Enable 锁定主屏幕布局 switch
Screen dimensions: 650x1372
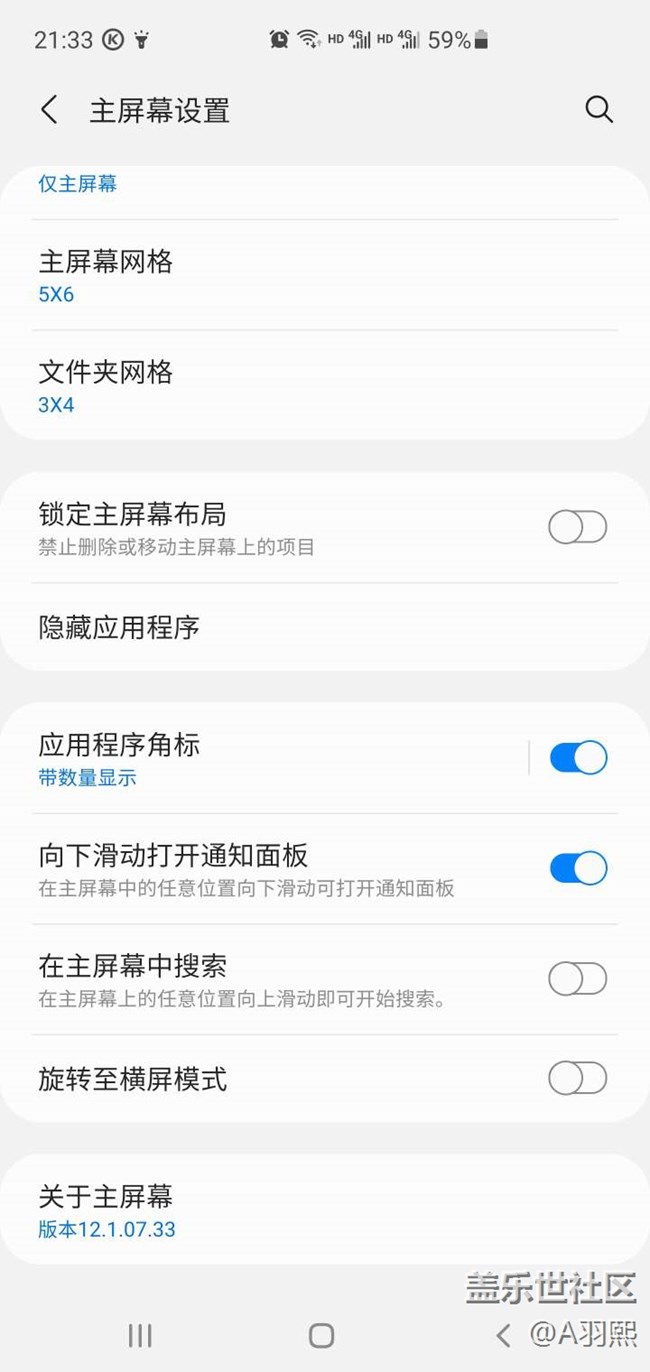point(577,527)
